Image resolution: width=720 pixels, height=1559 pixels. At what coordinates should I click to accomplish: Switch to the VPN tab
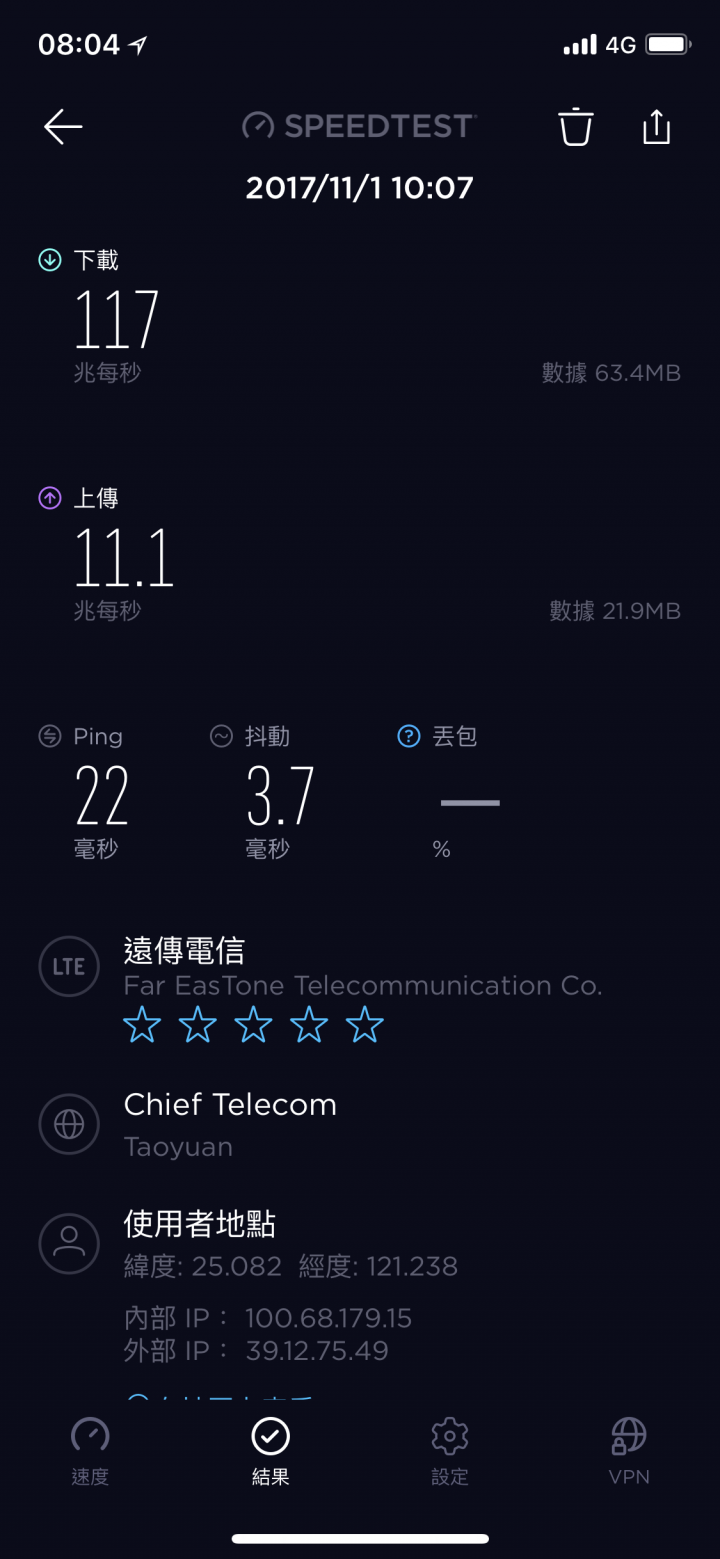tap(629, 1451)
